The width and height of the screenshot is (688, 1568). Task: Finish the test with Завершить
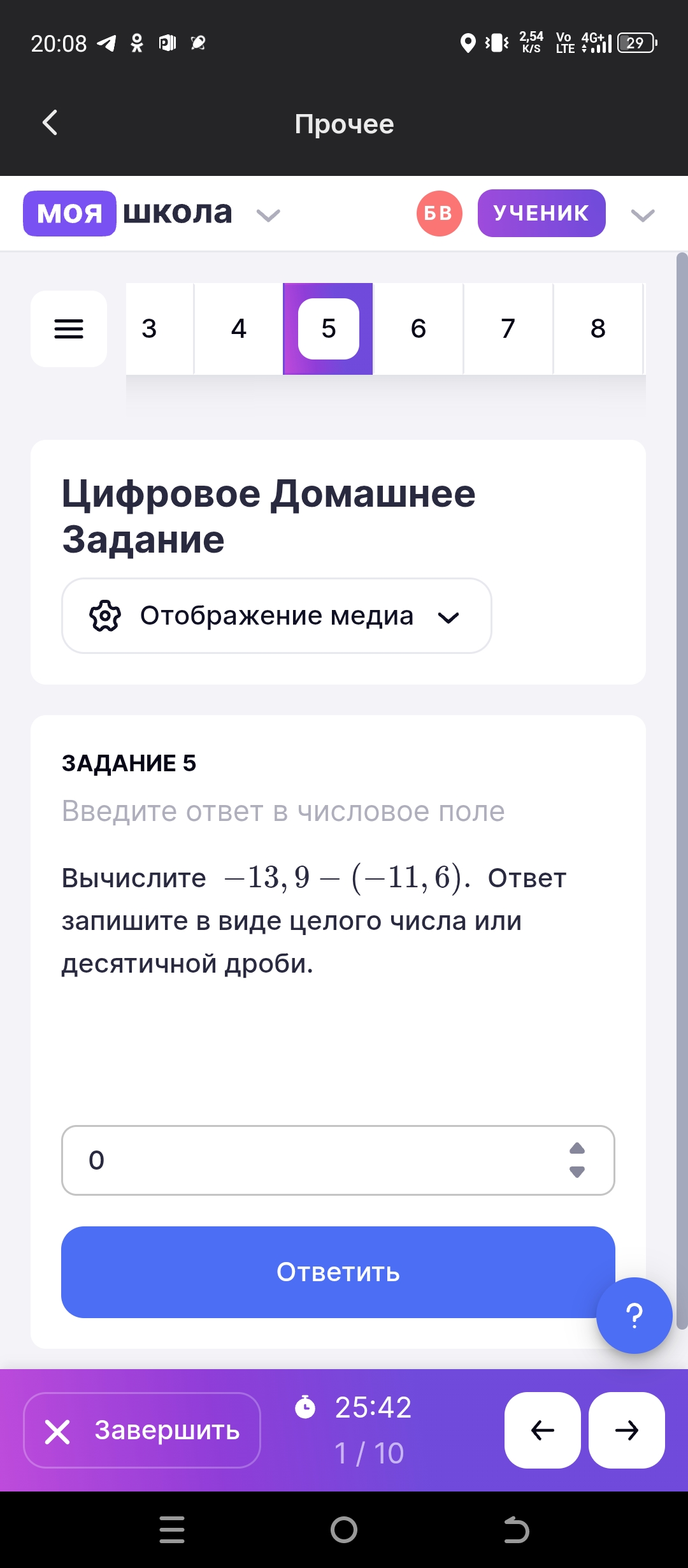click(x=142, y=1430)
